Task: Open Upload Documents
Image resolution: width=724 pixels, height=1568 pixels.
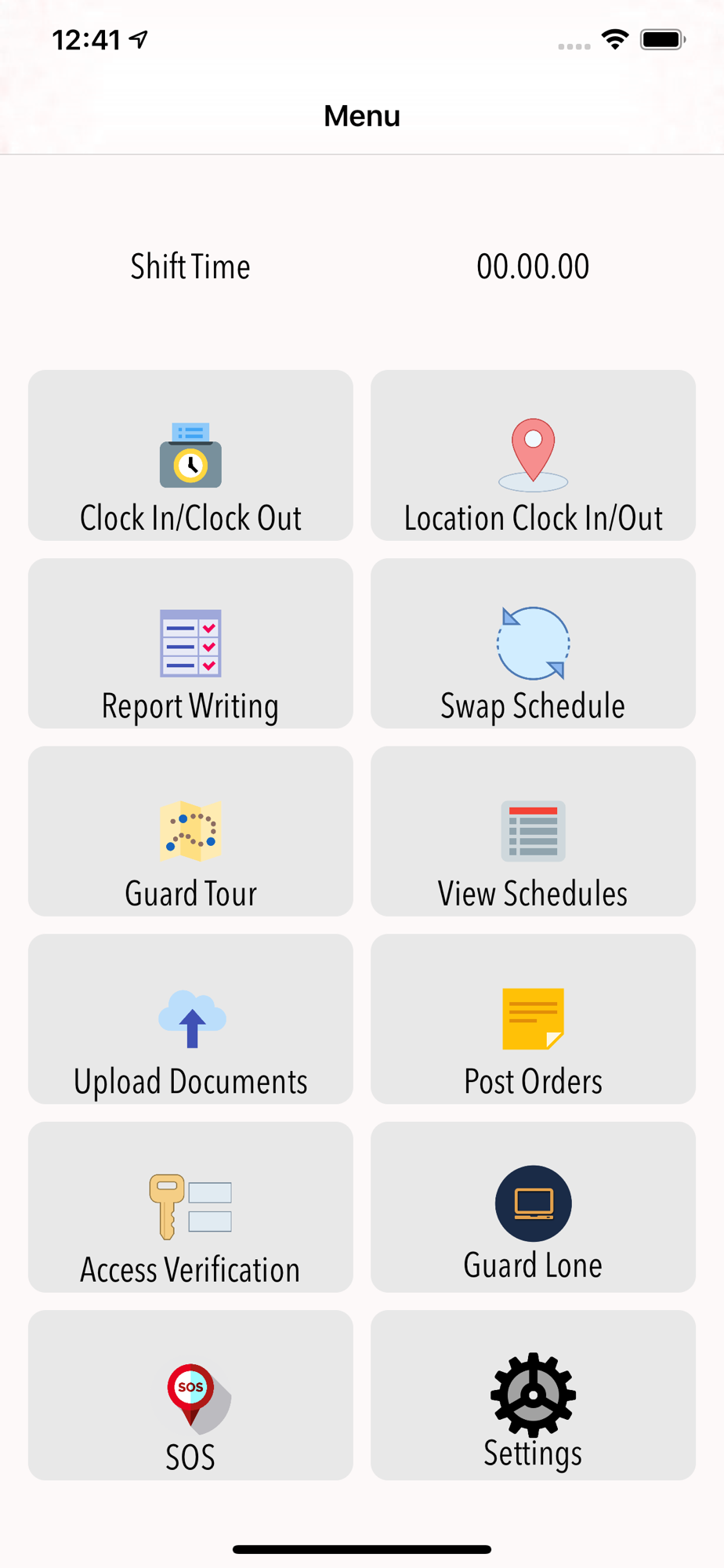Action: (x=190, y=1018)
